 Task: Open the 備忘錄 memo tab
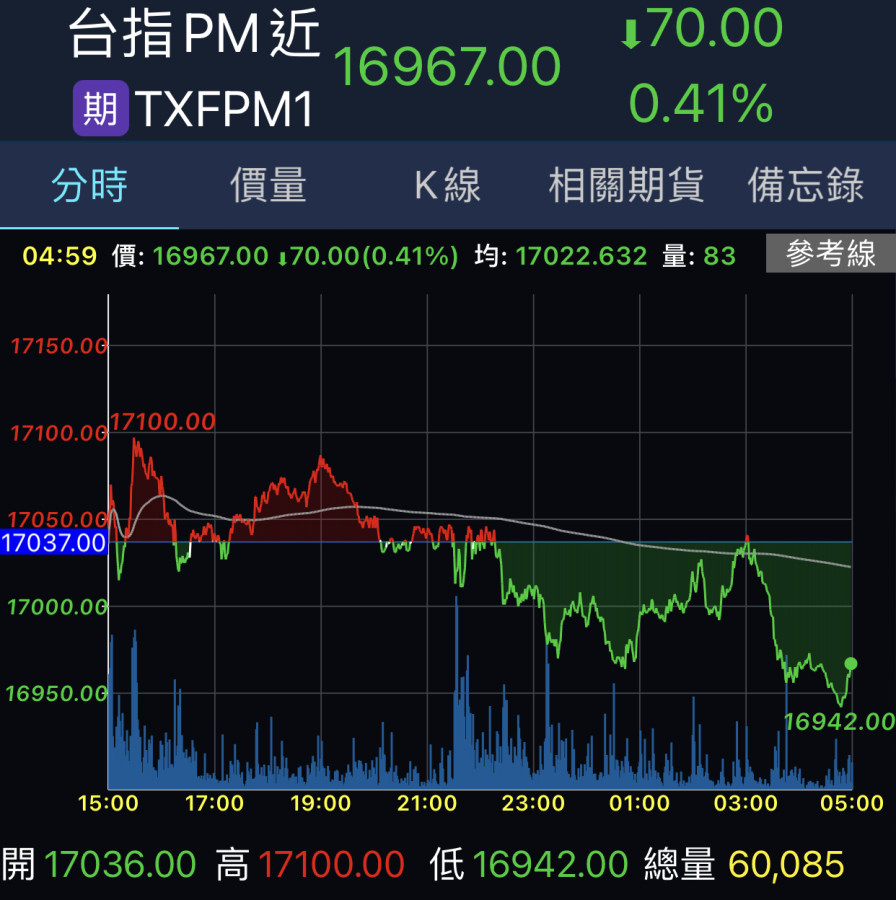click(805, 186)
